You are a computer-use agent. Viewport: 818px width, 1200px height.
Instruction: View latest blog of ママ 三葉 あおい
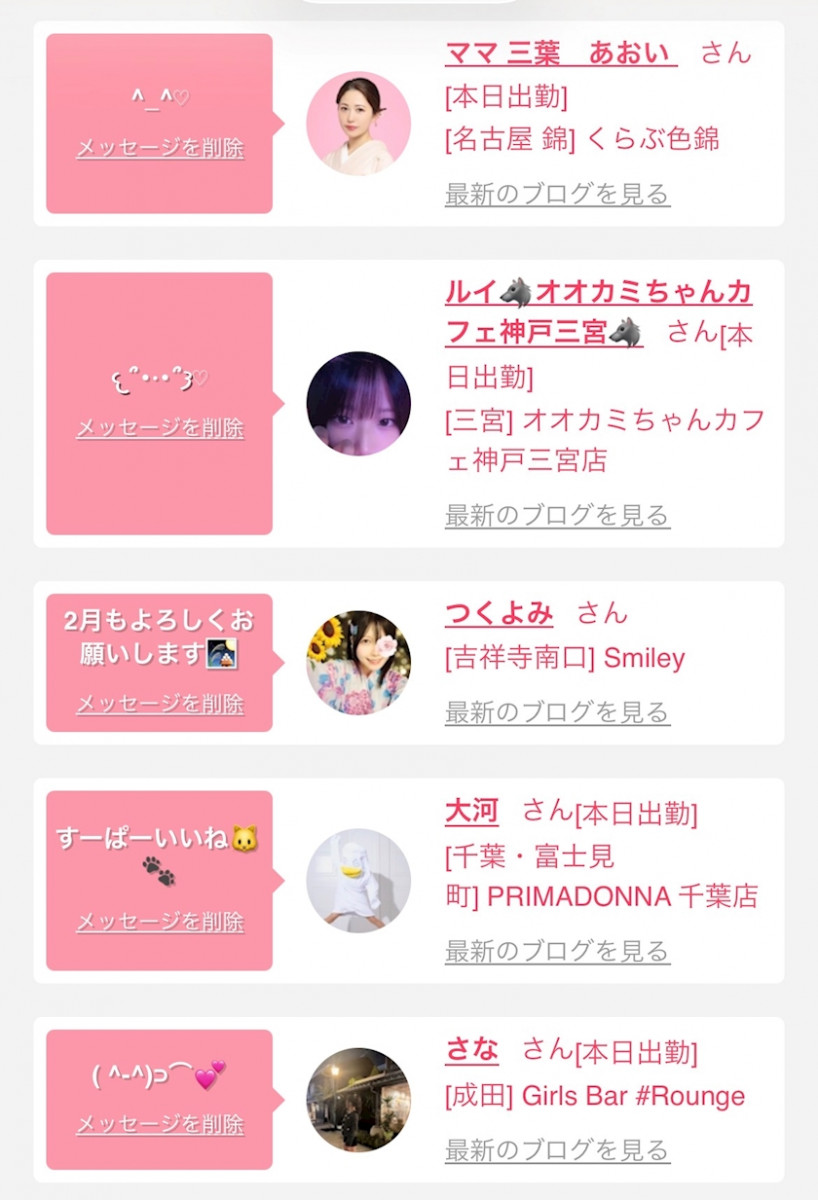click(x=557, y=194)
